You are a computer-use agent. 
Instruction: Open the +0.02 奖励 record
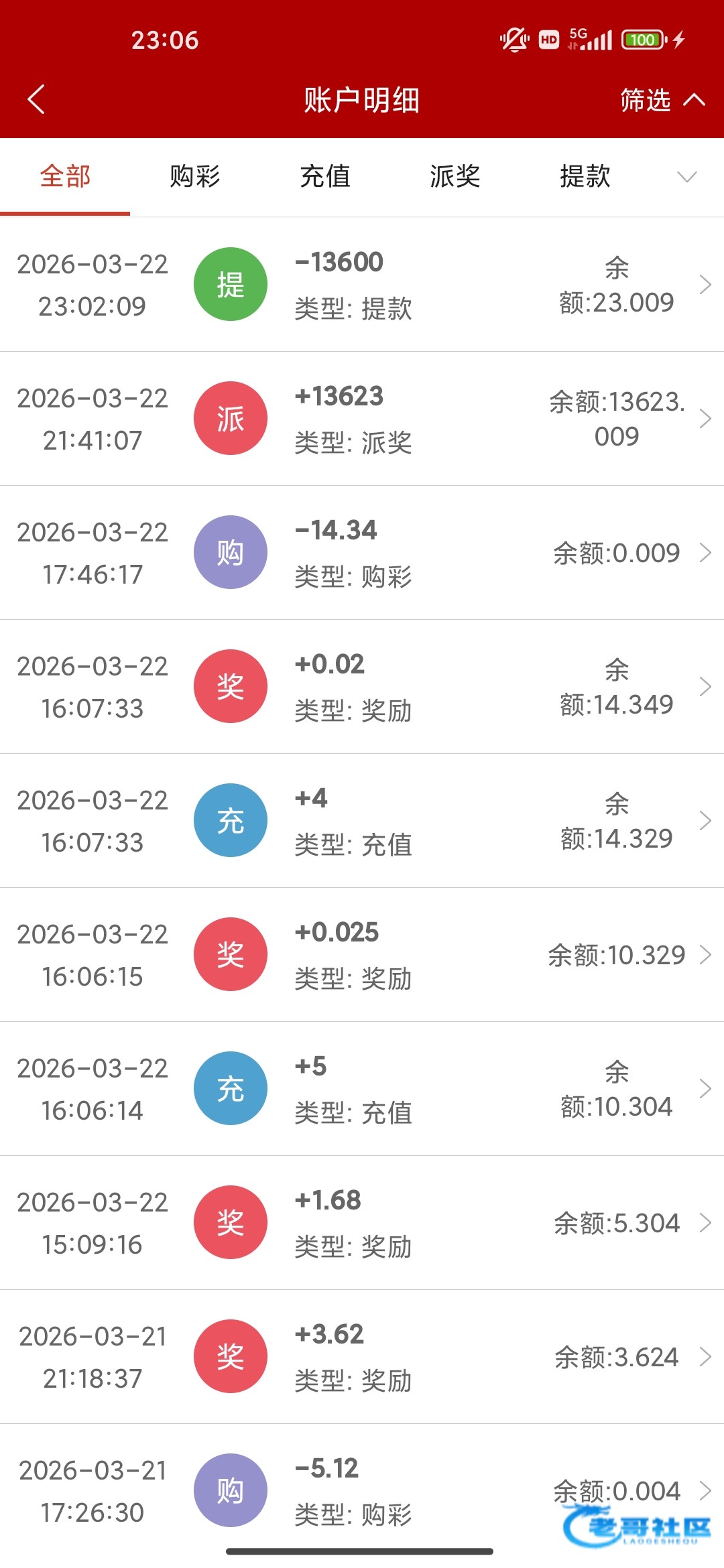(362, 687)
